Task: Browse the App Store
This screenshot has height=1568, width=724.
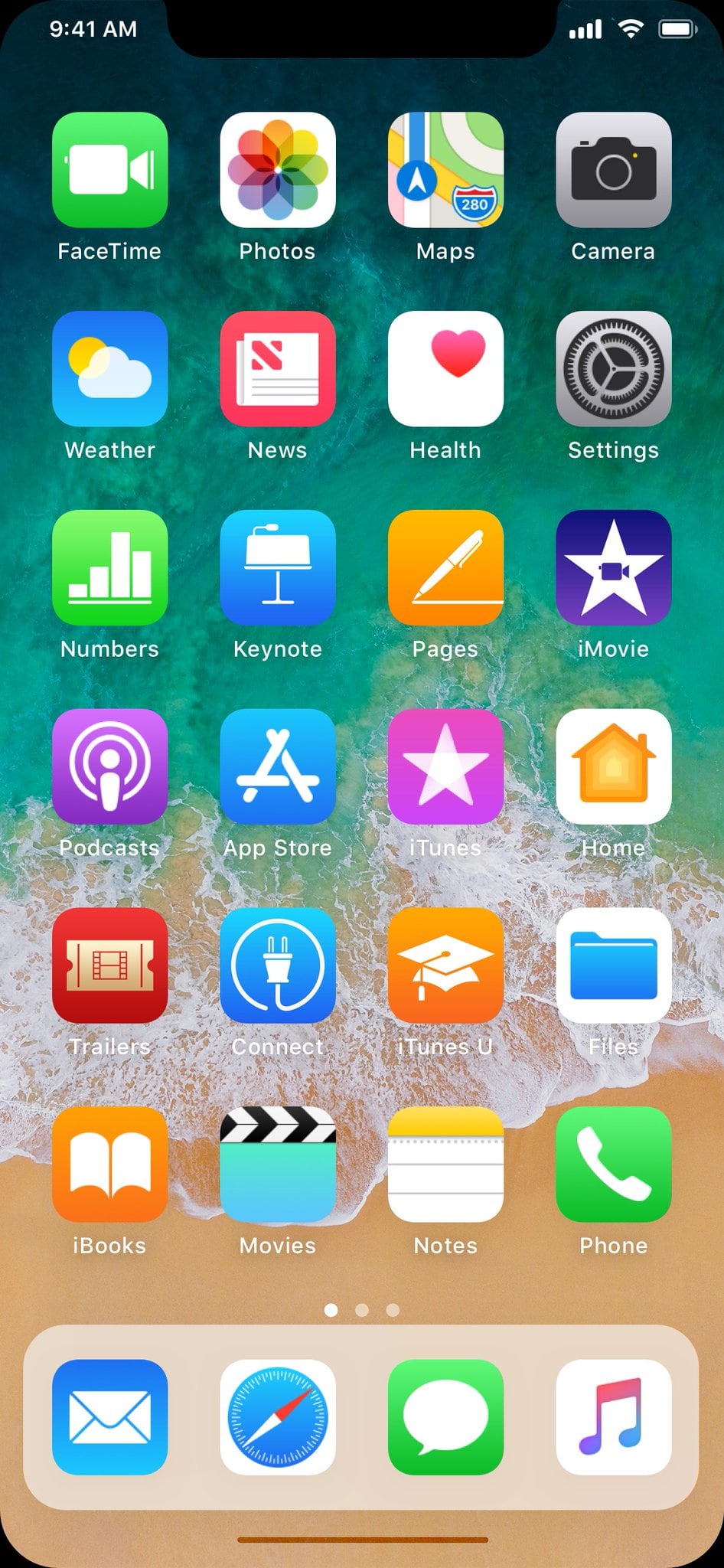Action: (278, 767)
